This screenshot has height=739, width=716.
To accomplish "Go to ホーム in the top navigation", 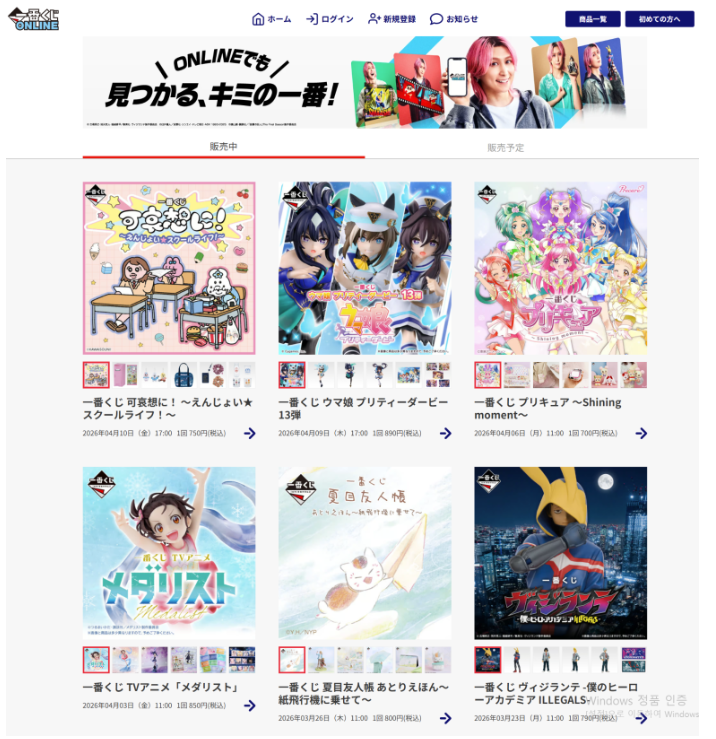I will pyautogui.click(x=272, y=19).
